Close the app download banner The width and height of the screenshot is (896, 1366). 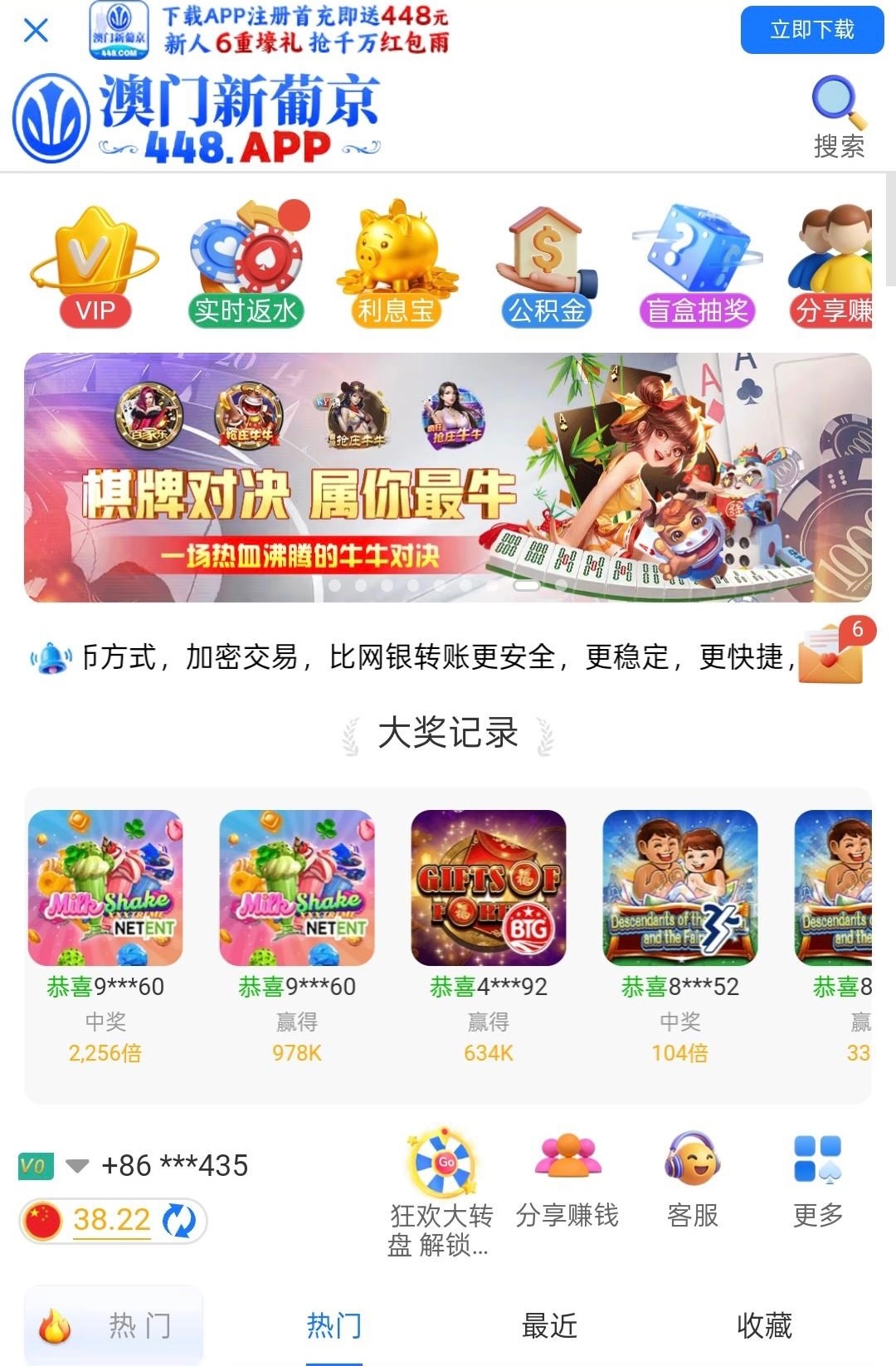tap(36, 31)
